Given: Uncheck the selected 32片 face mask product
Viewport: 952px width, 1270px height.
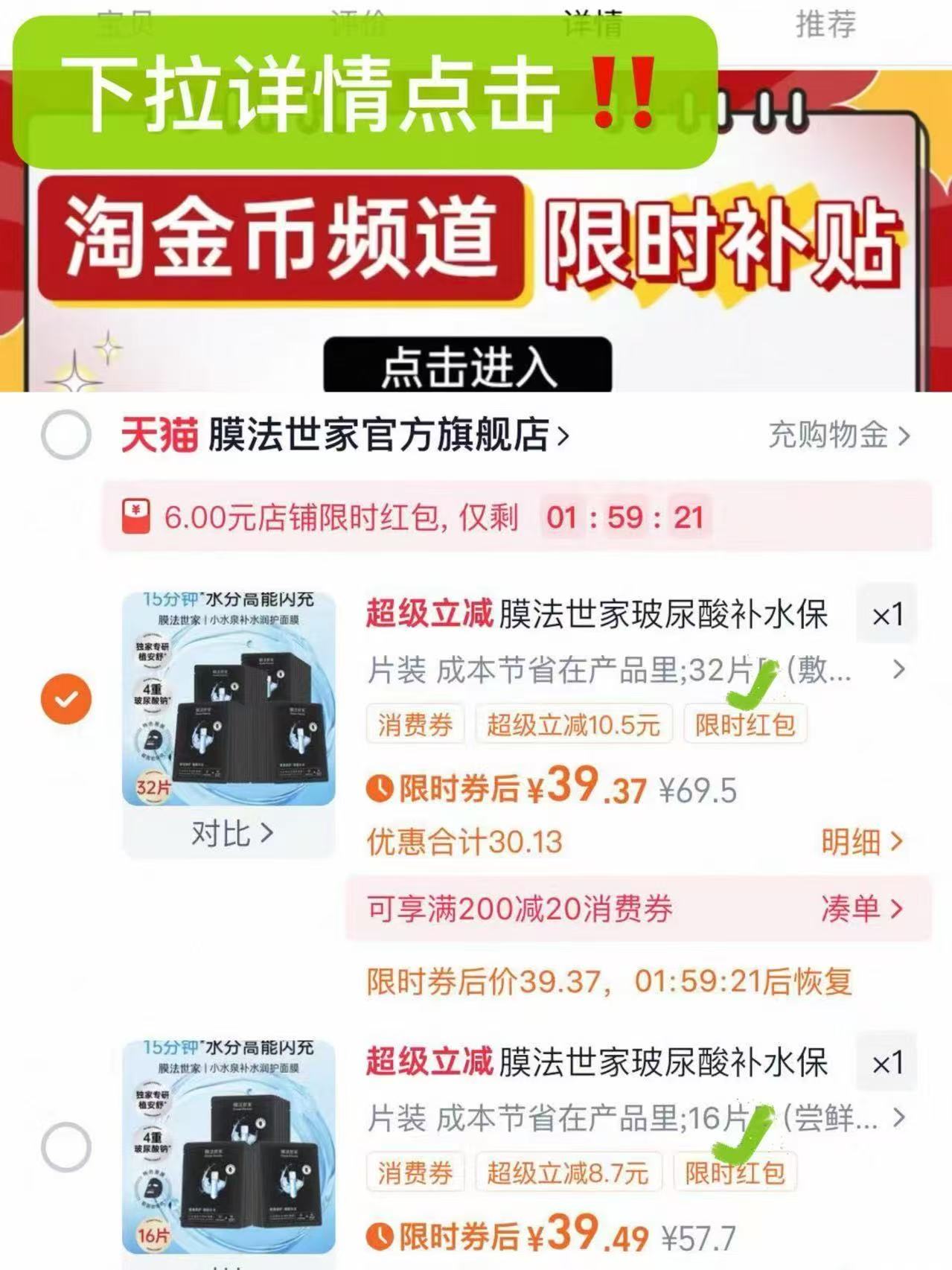Looking at the screenshot, I should (x=67, y=698).
